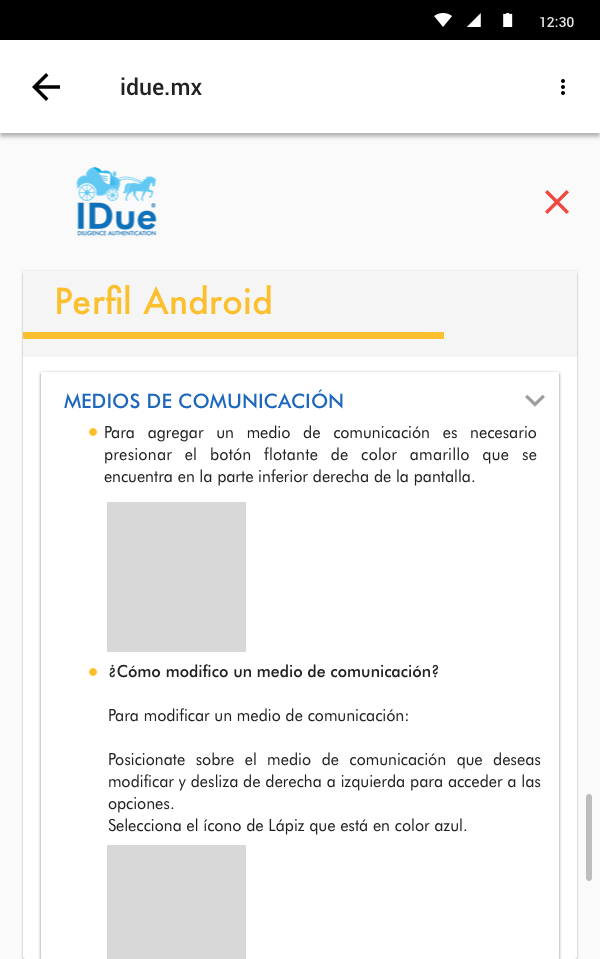This screenshot has width=600, height=959.
Task: Go back using the arrow icon
Action: point(46,87)
